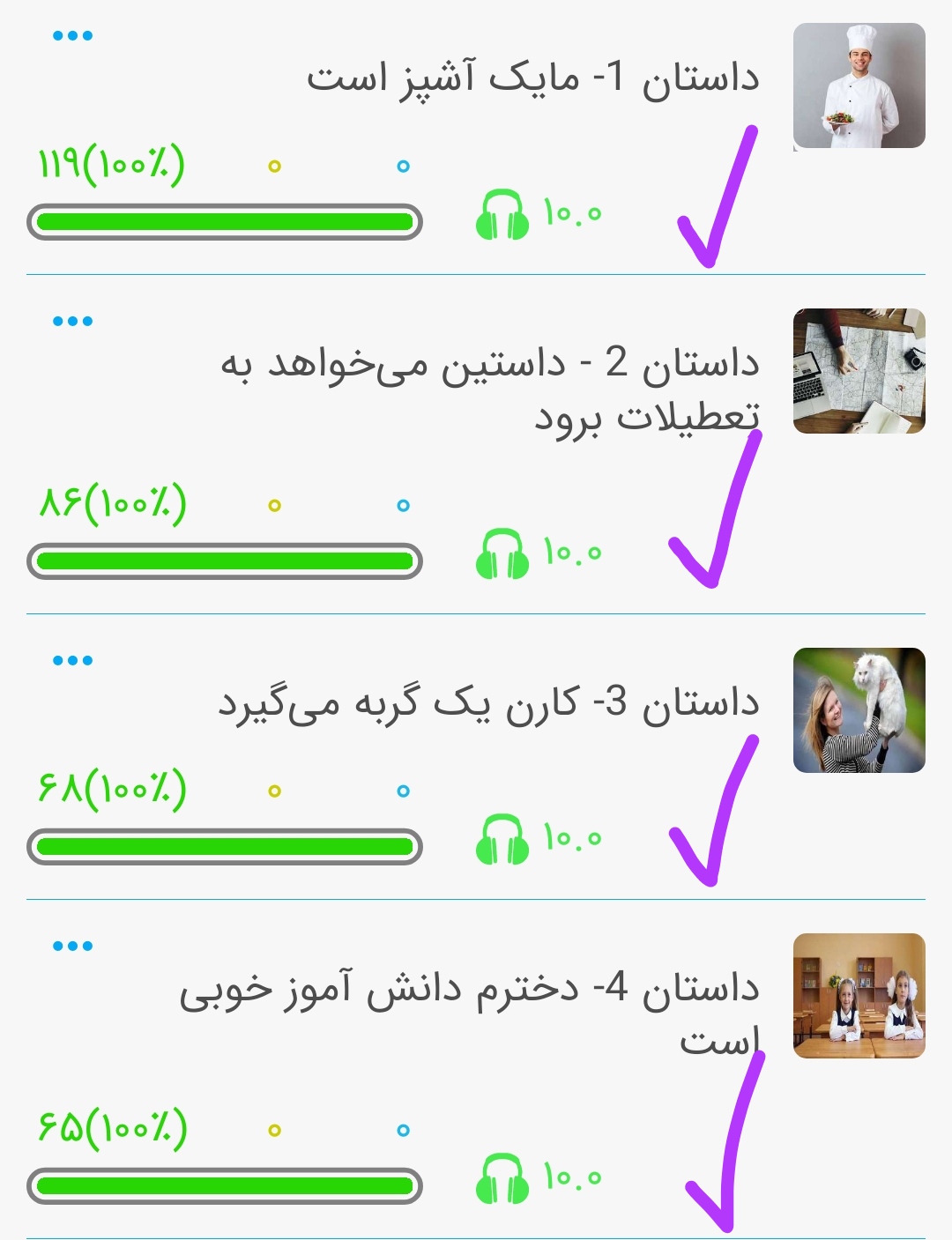Open Story 3 - کارن یک گربه می‌گیرد
The width and height of the screenshot is (952, 1240).
[488, 703]
